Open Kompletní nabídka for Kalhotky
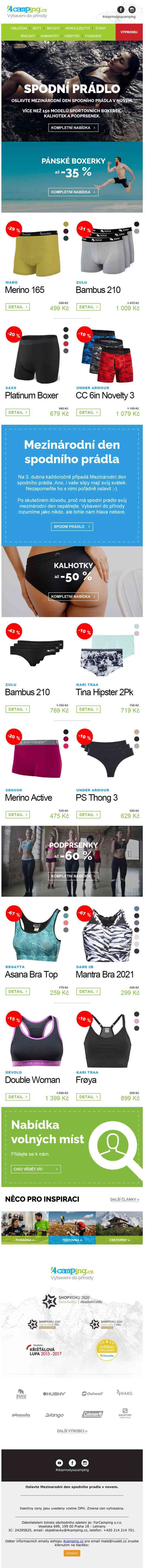Screen dimensions: 146x1568 pyautogui.click(x=73, y=597)
